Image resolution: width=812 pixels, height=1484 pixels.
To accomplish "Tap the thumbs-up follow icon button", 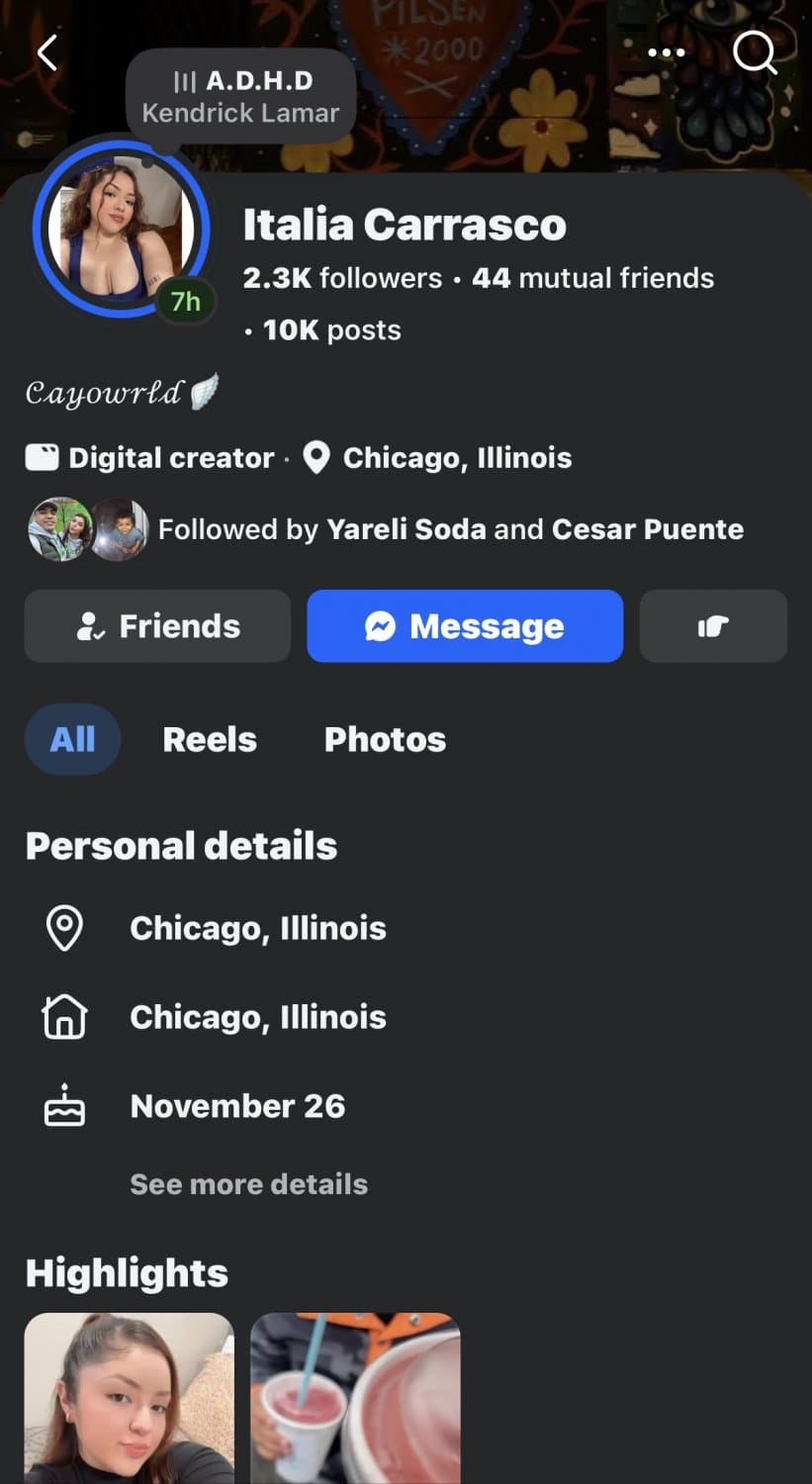I will pyautogui.click(x=713, y=625).
